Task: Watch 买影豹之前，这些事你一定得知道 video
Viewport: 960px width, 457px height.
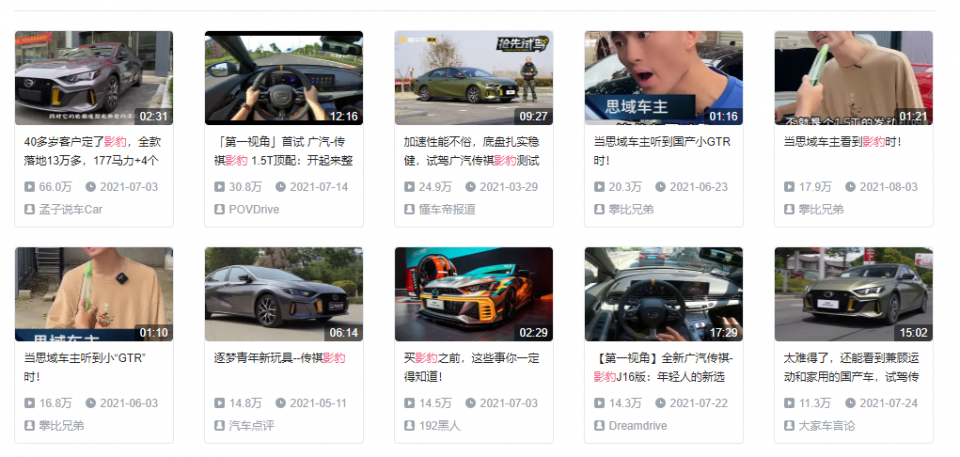Action: pyautogui.click(x=473, y=294)
